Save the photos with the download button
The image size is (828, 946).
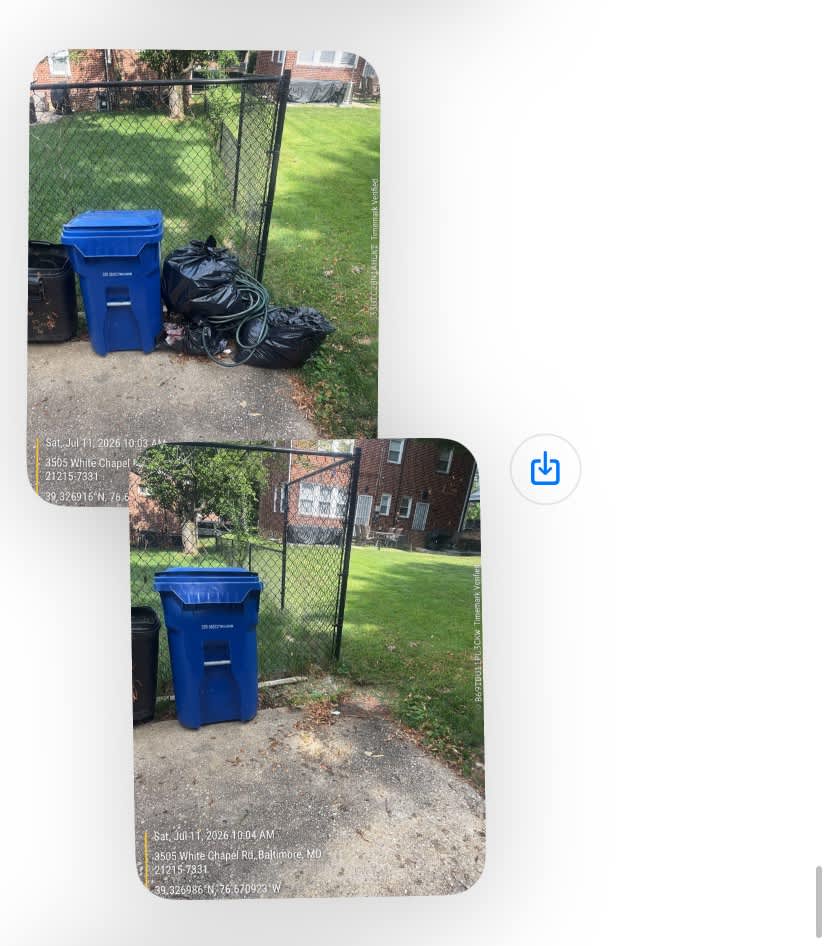pos(546,469)
